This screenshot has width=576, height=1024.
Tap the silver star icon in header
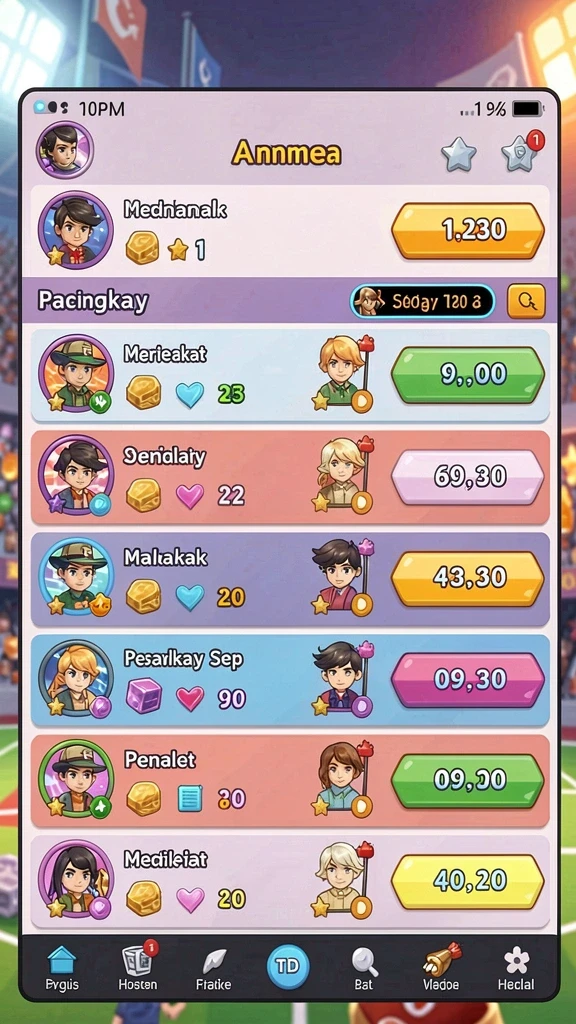pyautogui.click(x=458, y=154)
